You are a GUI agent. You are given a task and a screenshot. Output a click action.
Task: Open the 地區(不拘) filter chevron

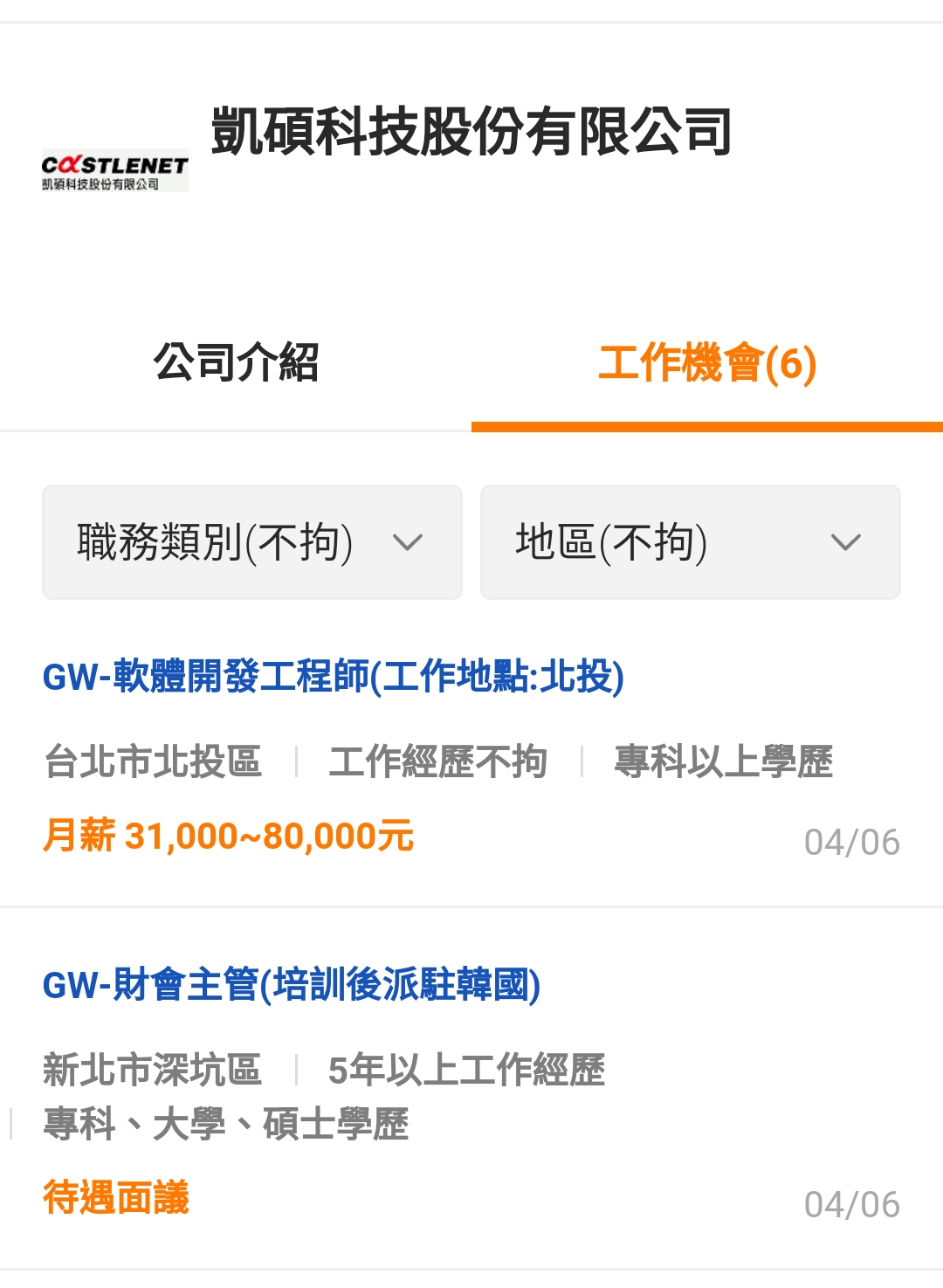tap(845, 543)
